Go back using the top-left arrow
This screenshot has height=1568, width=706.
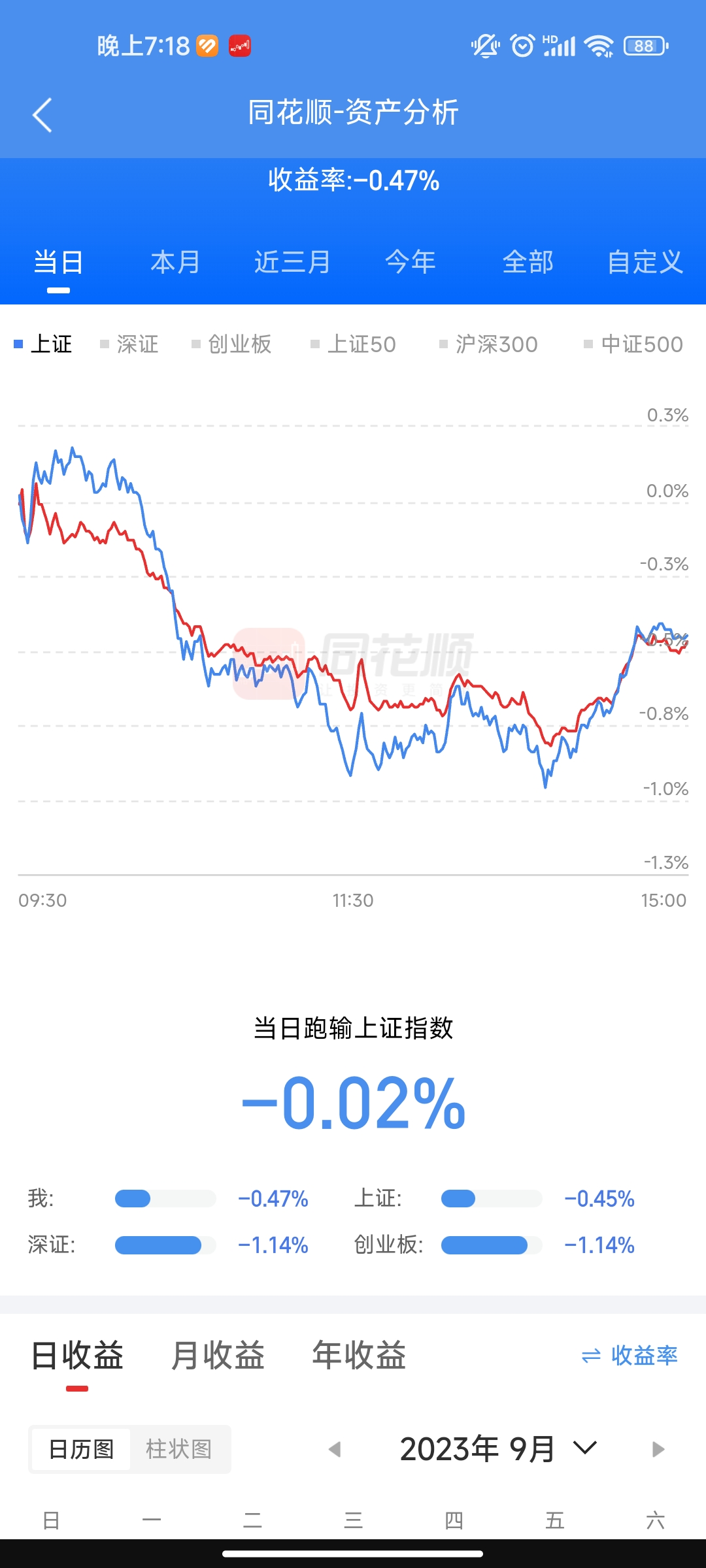(42, 115)
